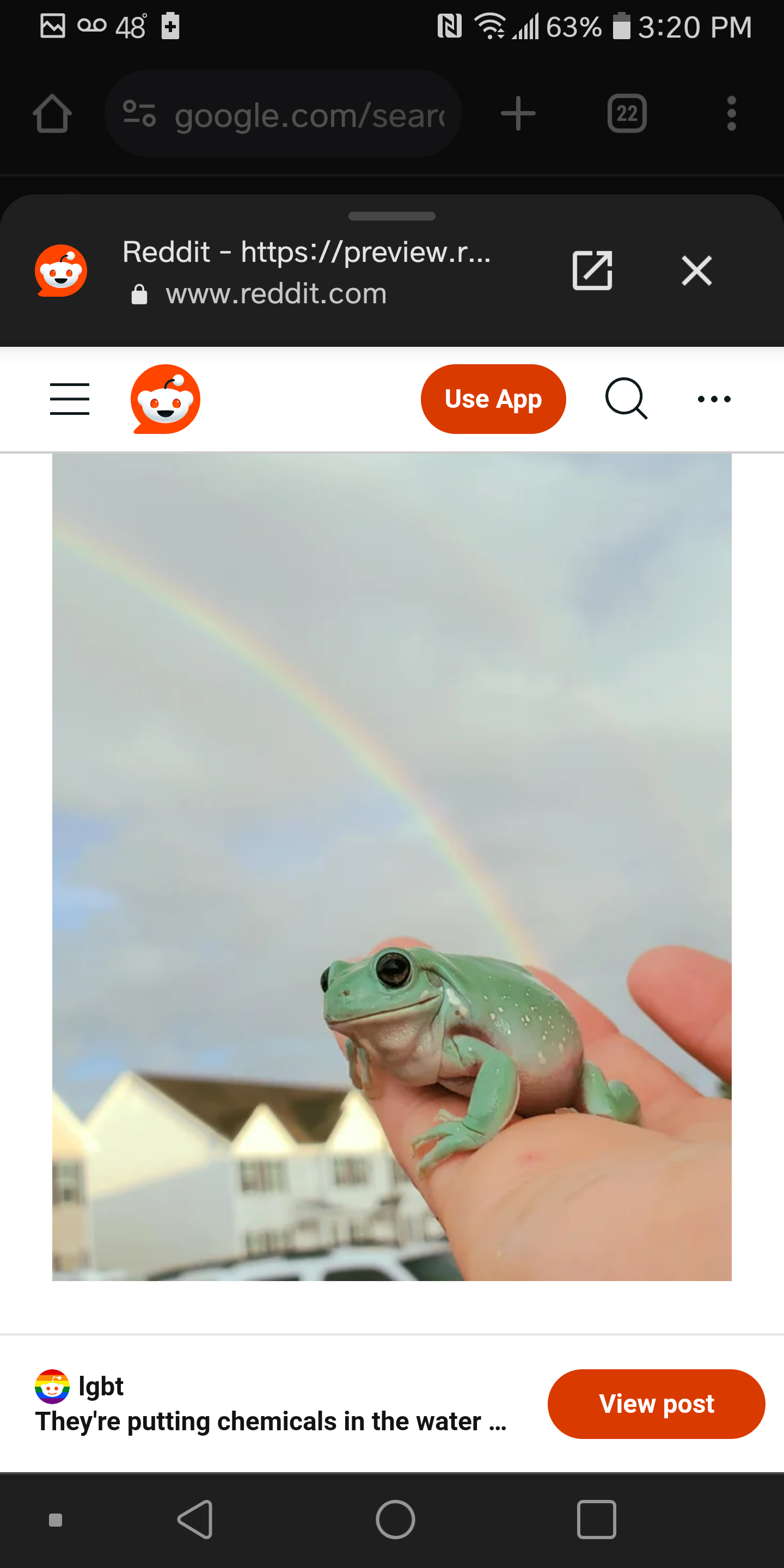The image size is (784, 1568).
Task: Open Reddit's hamburger navigation menu
Action: pos(69,399)
